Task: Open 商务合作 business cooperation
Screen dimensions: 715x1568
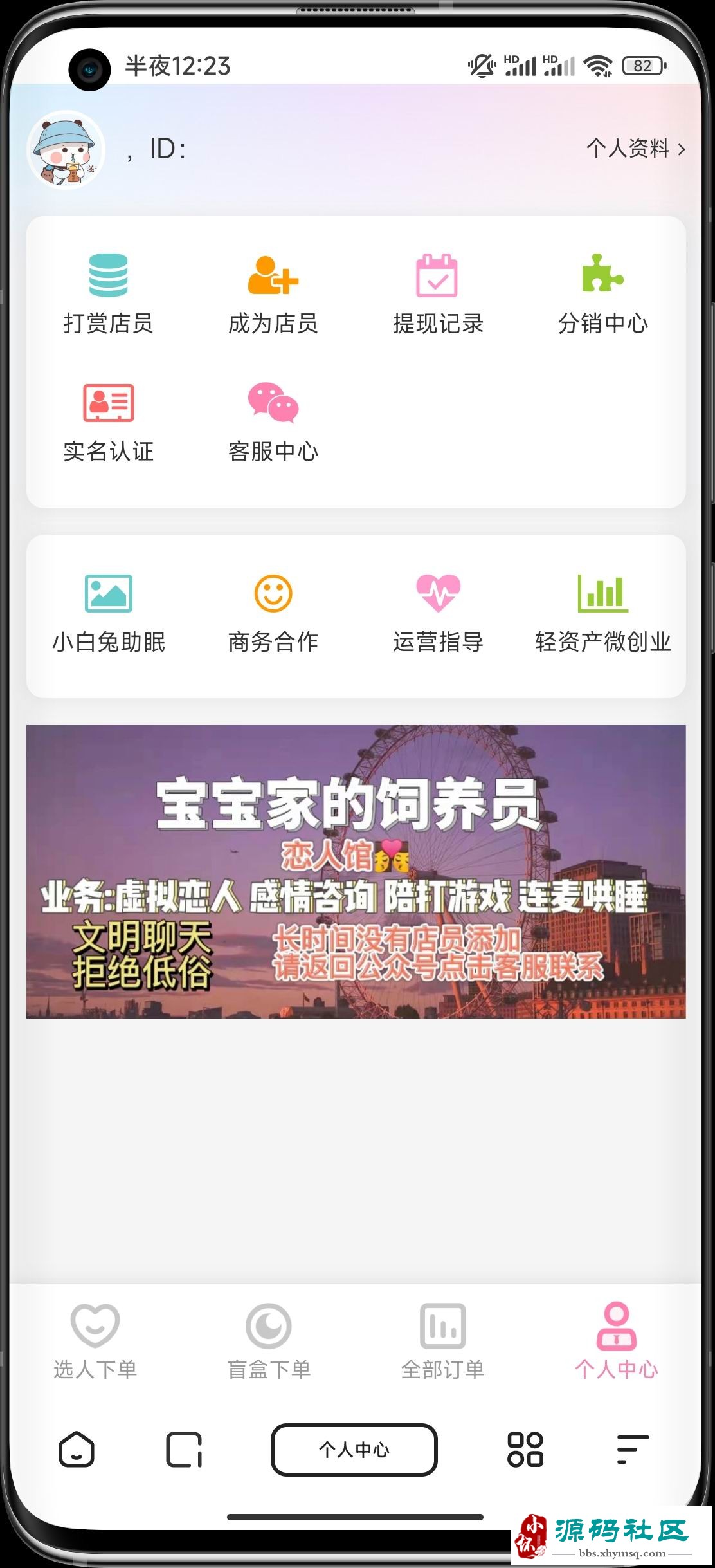Action: coord(273,613)
